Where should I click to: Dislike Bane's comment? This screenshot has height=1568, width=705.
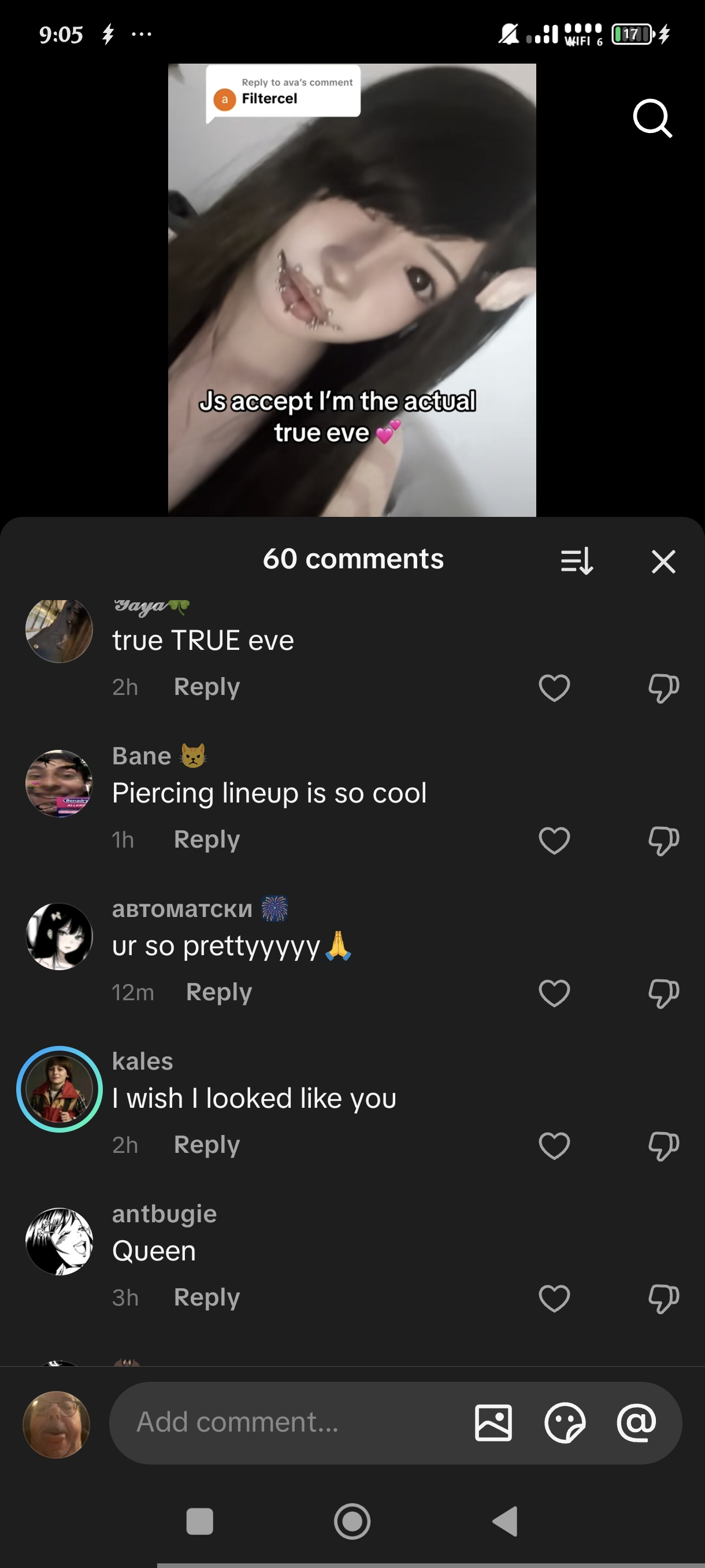[x=663, y=841]
